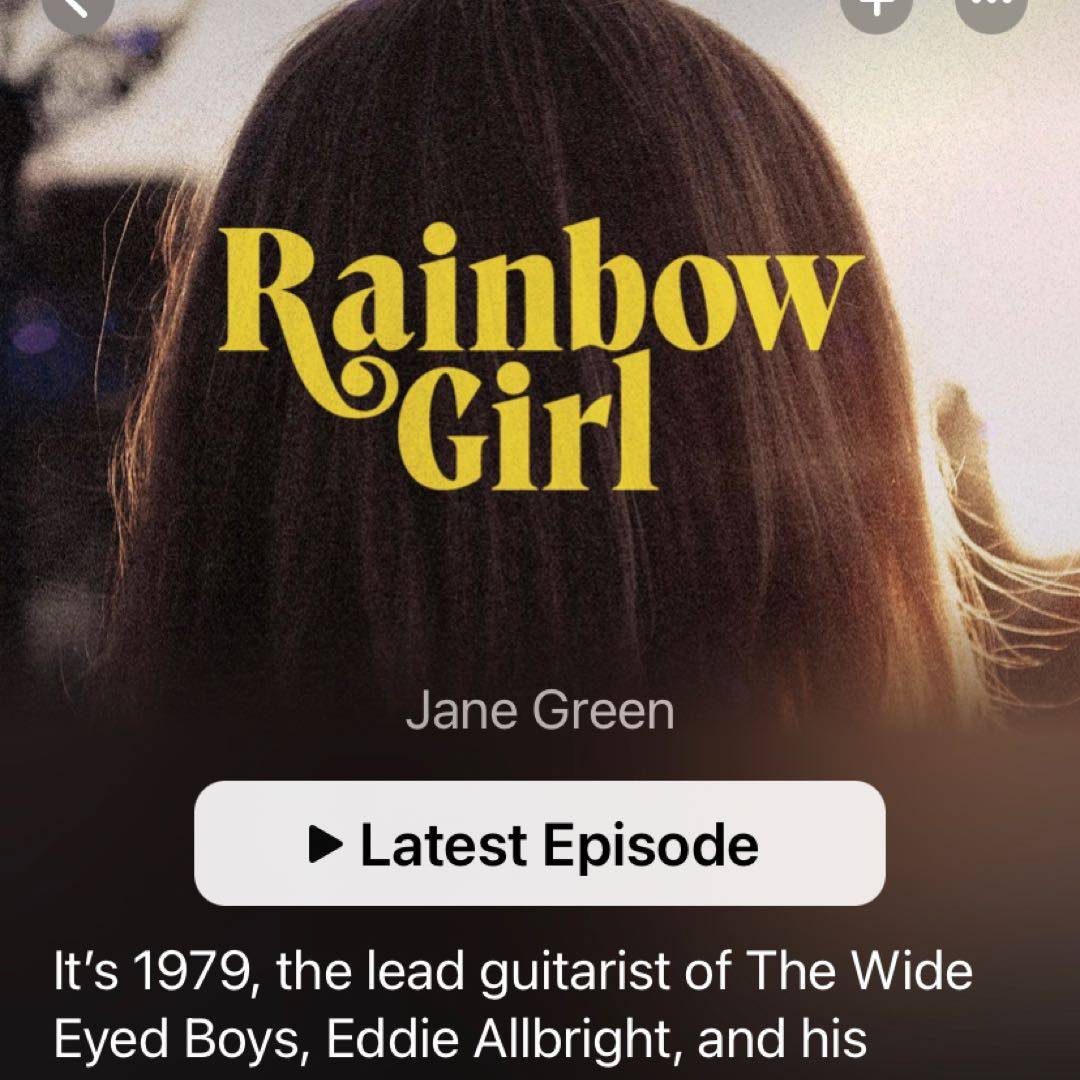
Task: Open the more options menu
Action: (x=990, y=8)
